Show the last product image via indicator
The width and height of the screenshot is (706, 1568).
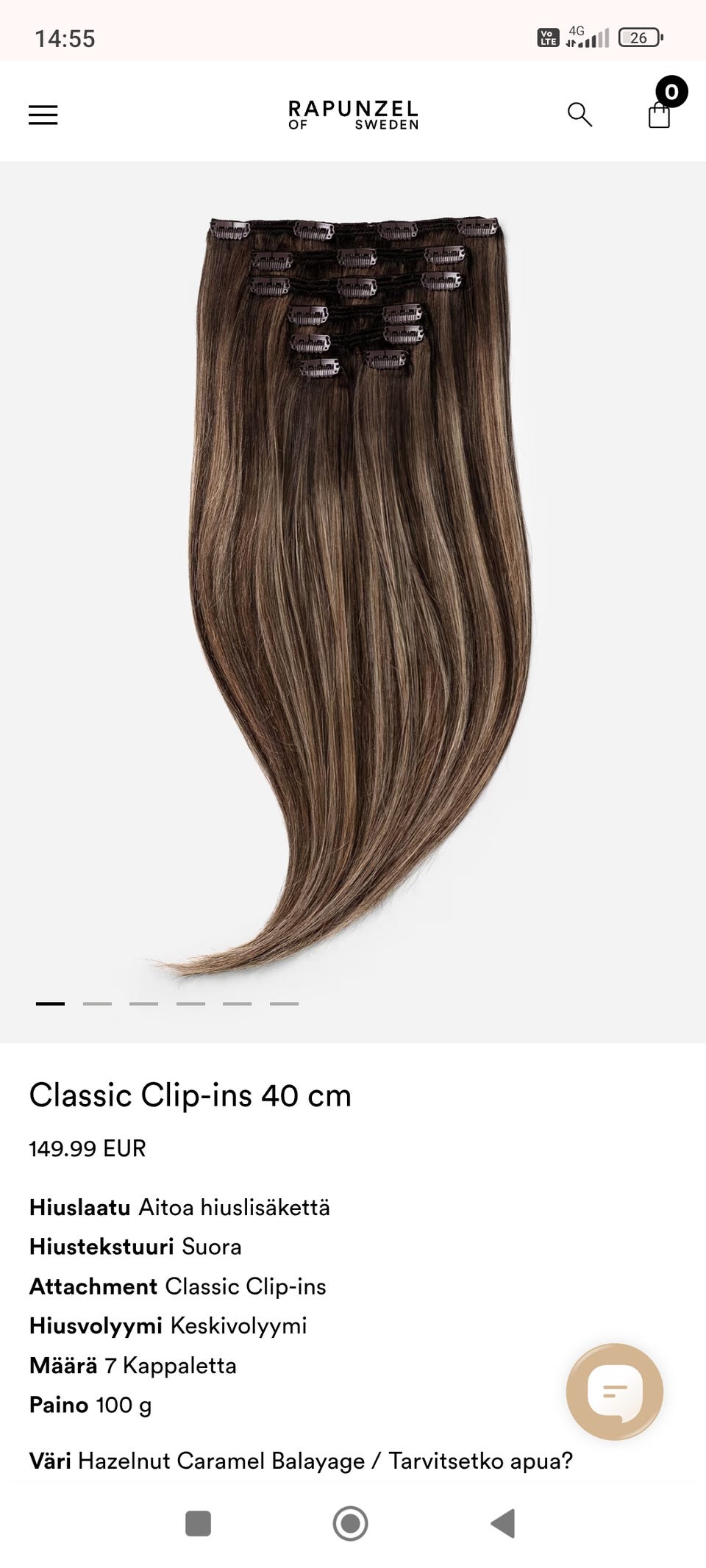tap(284, 1003)
